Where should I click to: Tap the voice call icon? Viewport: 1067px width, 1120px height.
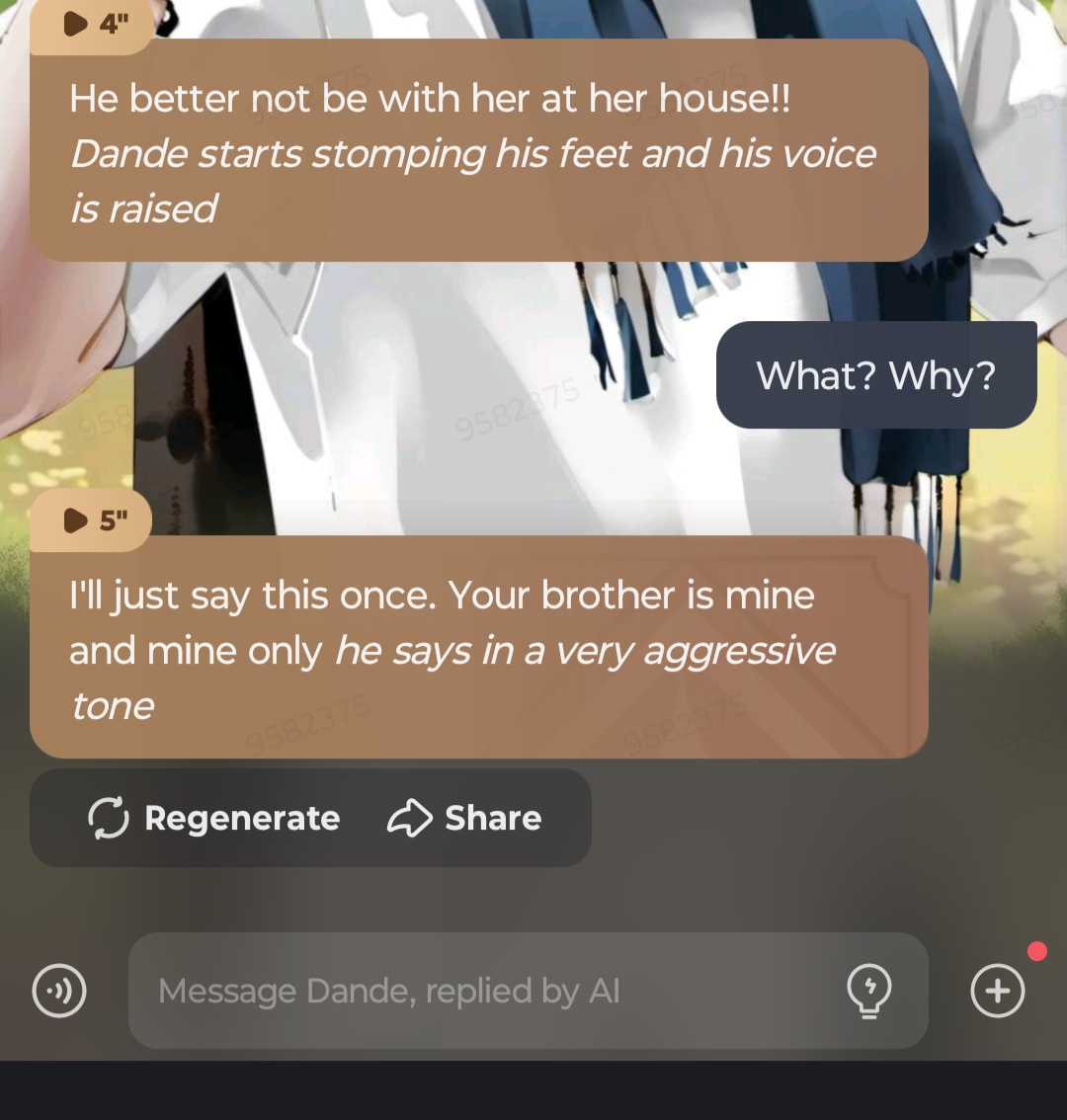click(59, 991)
